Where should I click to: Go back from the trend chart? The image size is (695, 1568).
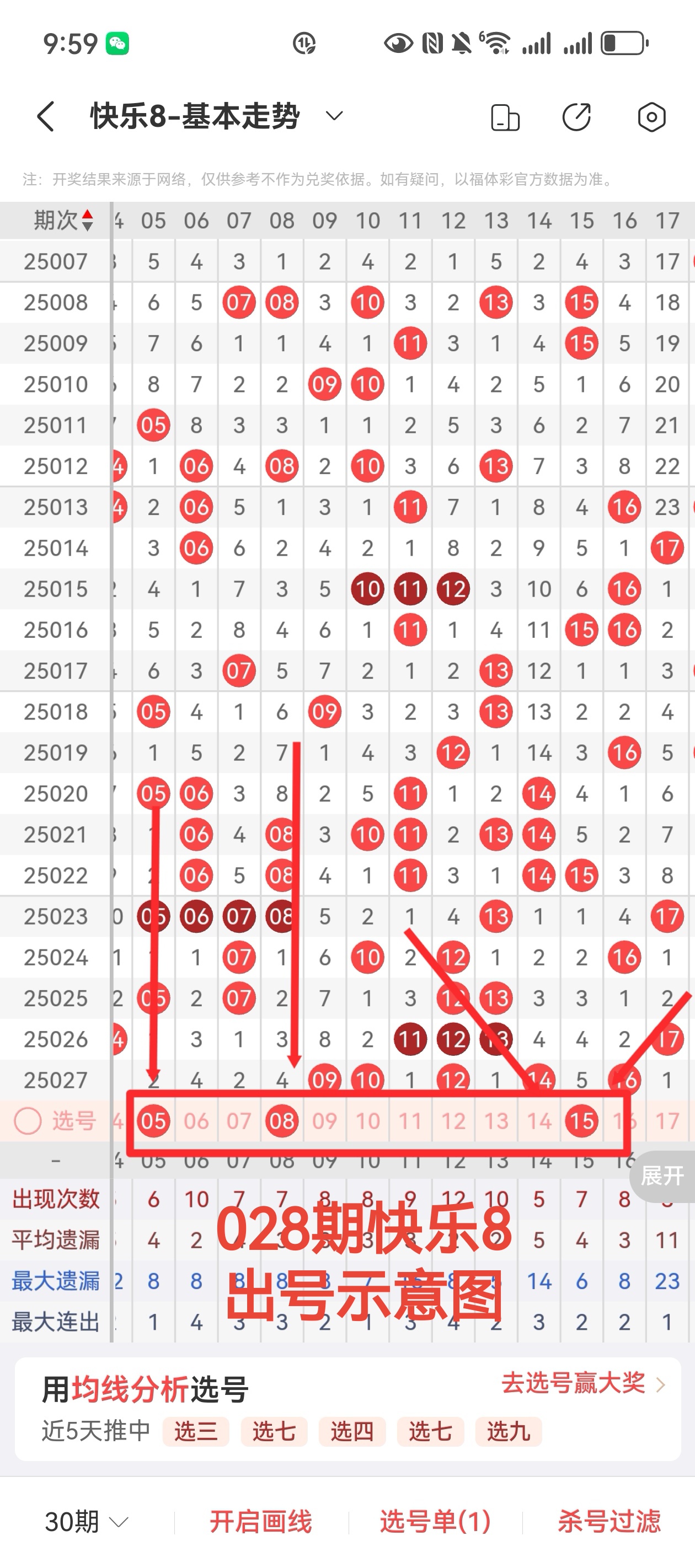(46, 116)
